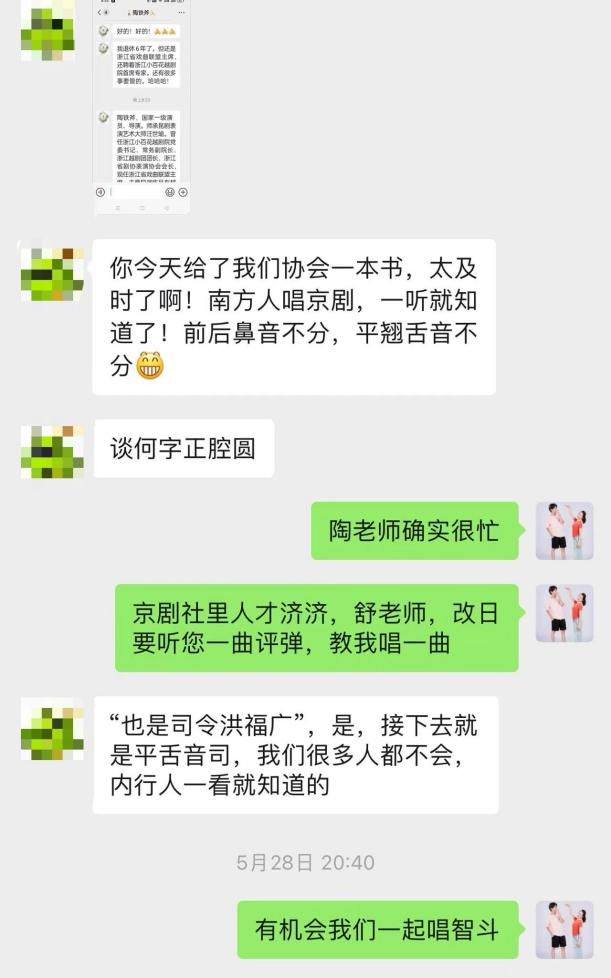Open avatar beside 你今天给了我们协会一本书 message
Viewport: 611px width, 978px height.
[52, 274]
